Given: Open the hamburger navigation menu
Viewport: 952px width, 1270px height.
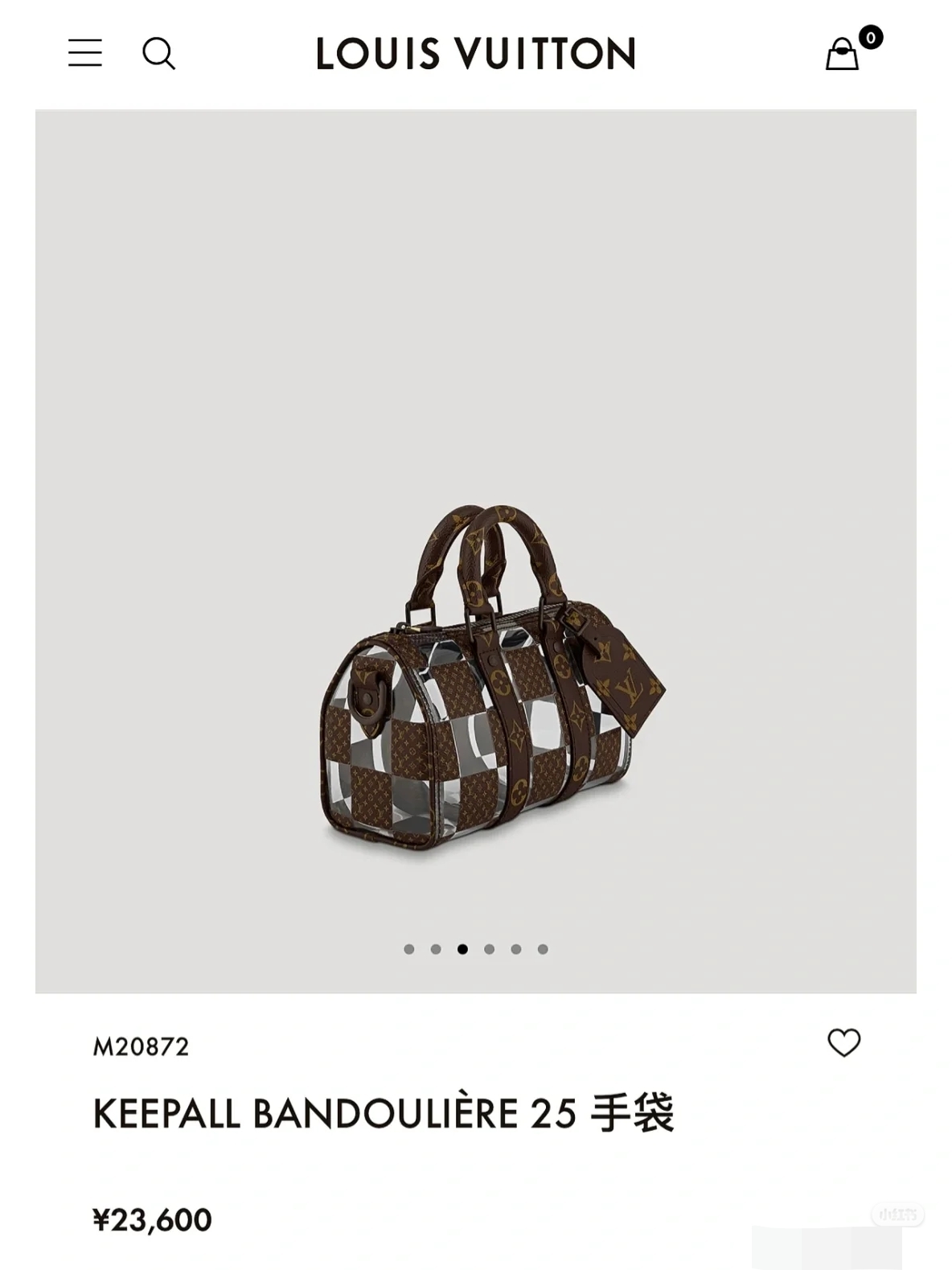Looking at the screenshot, I should click(x=84, y=53).
